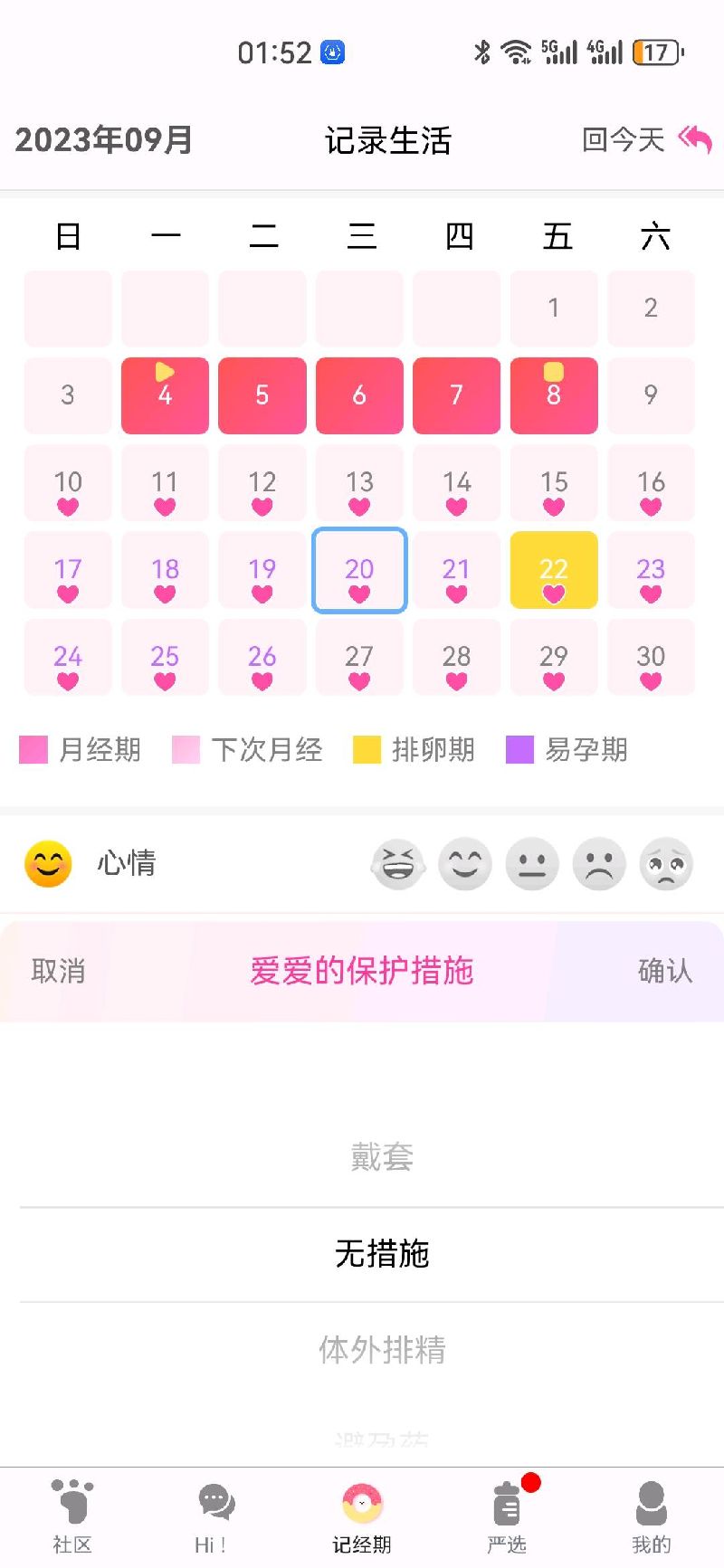The image size is (724, 1568).
Task: Select September 8 period end date
Action: 554,395
